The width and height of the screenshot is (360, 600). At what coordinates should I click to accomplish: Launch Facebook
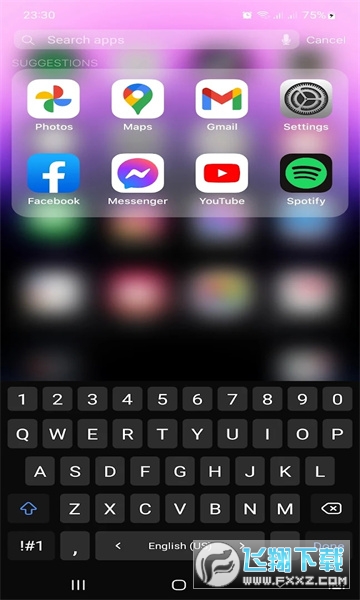coord(54,179)
